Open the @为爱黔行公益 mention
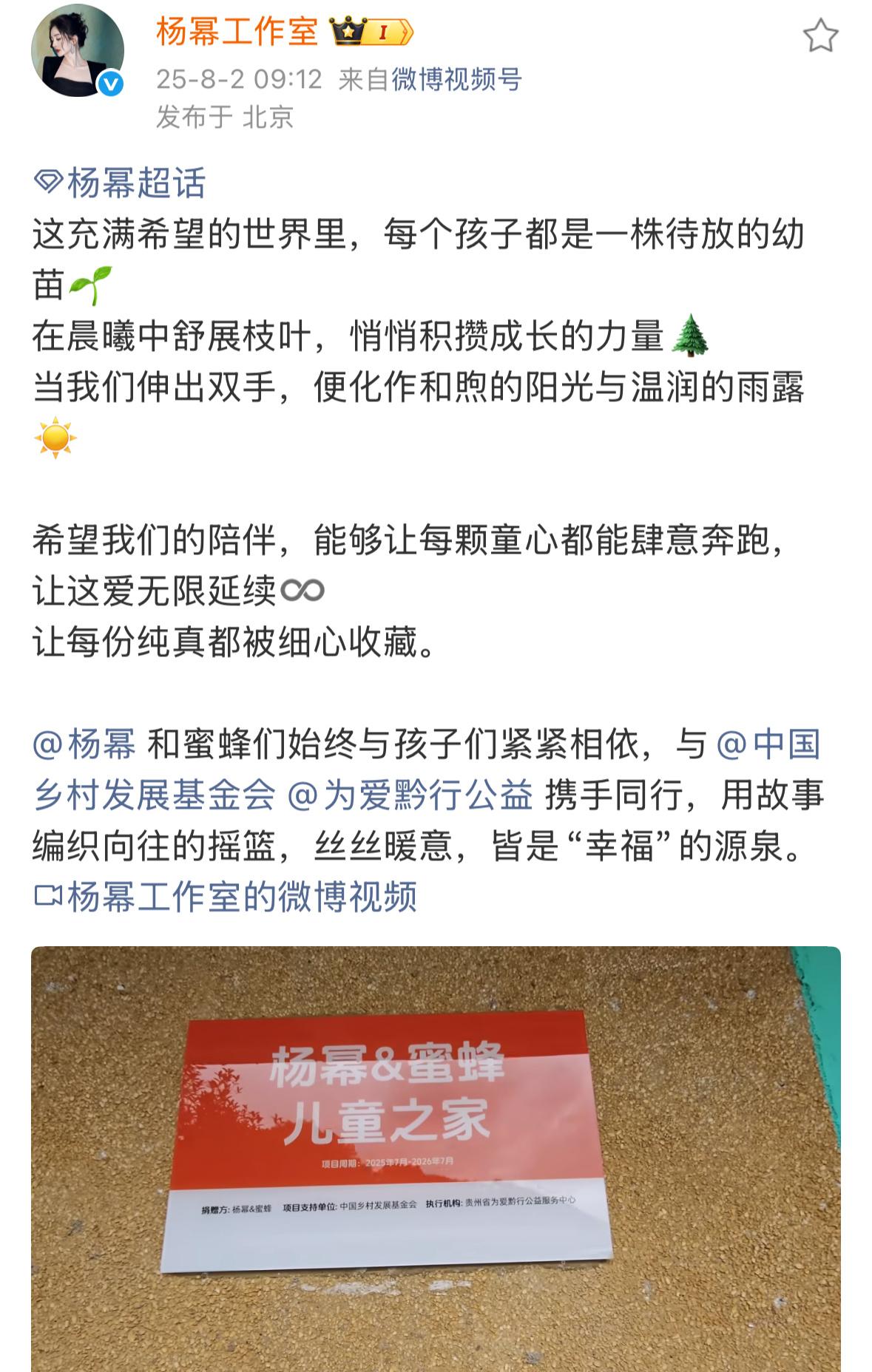This screenshot has height=1372, width=872. [410, 795]
